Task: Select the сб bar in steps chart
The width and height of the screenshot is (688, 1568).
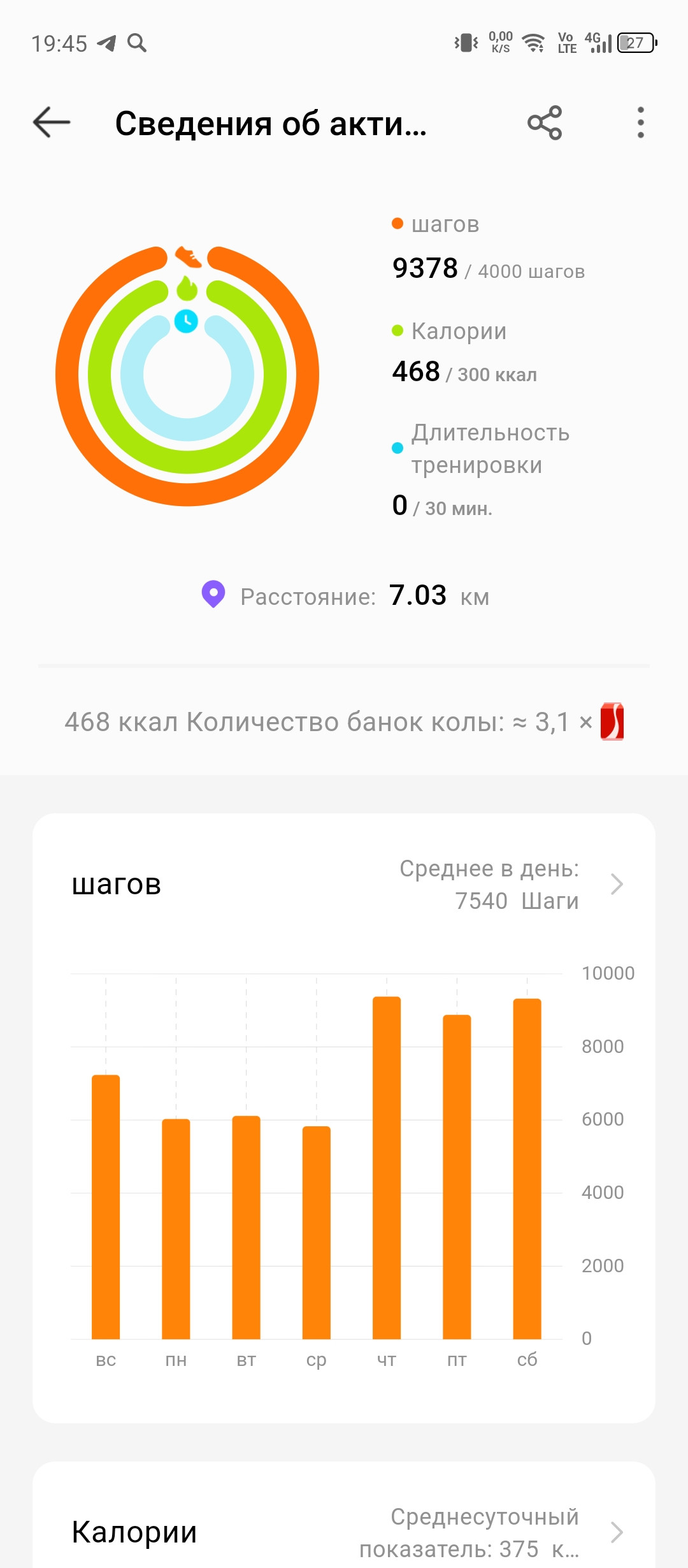Action: click(527, 1169)
